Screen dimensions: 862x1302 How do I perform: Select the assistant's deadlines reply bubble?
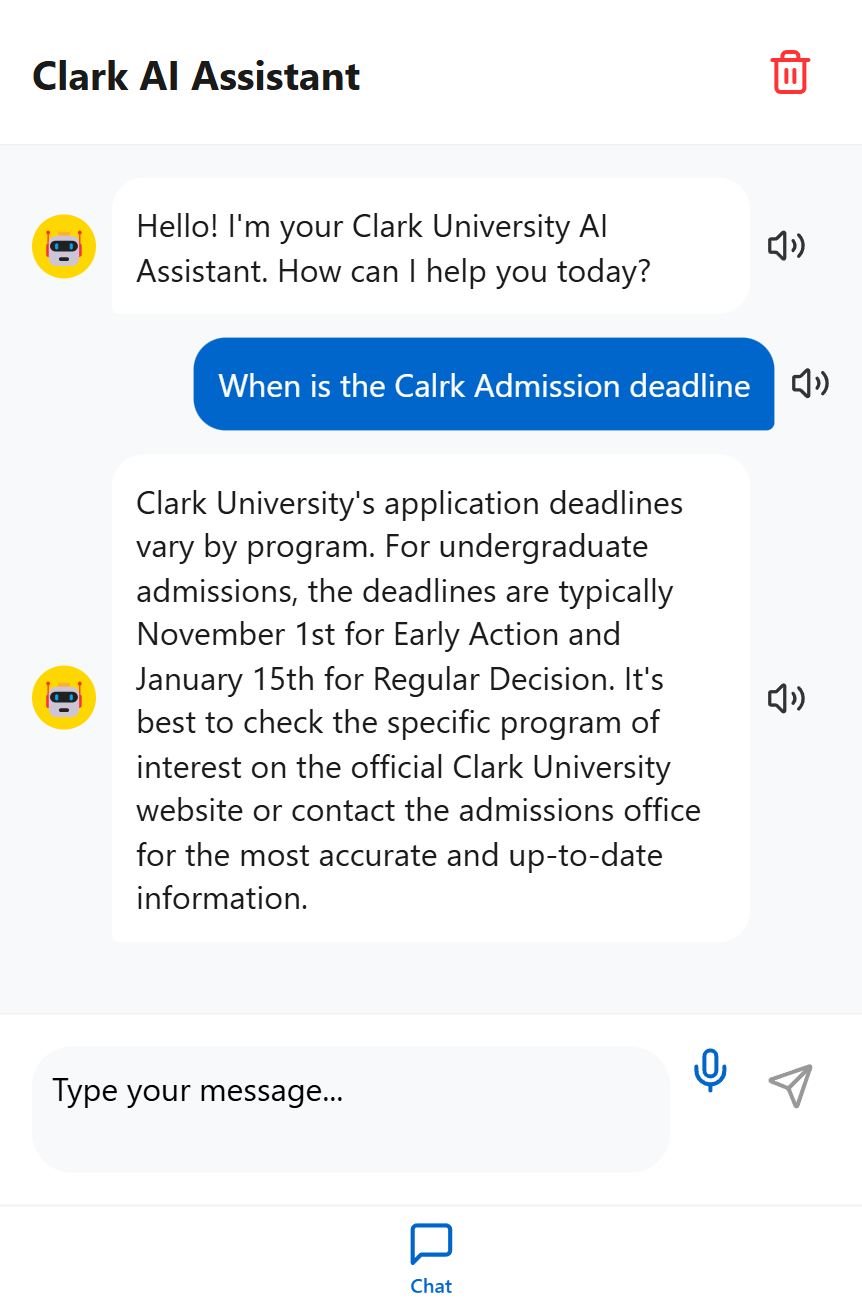(430, 698)
